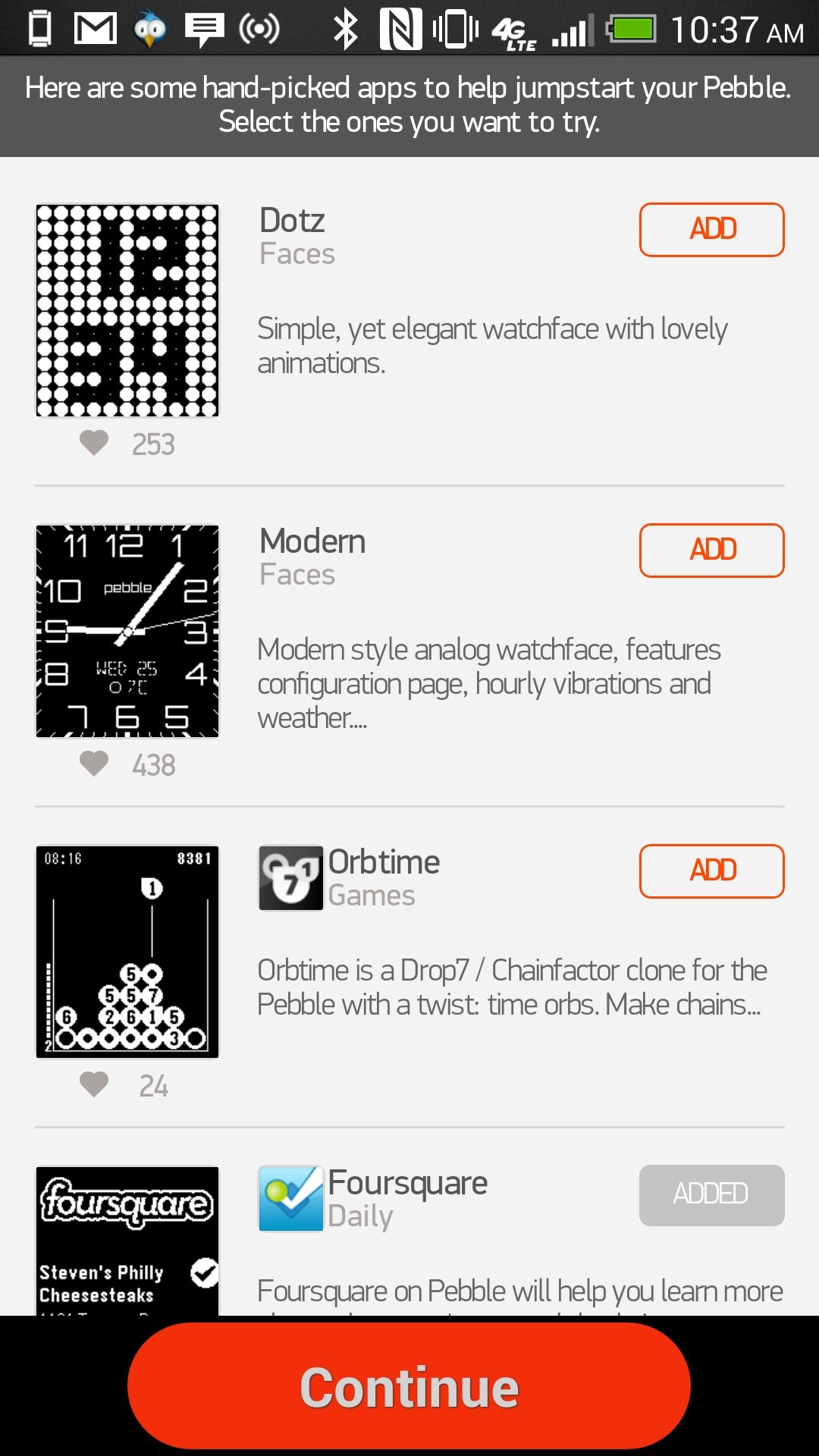This screenshot has width=819, height=1456.
Task: Open the Modern analog watchface preview
Action: 127,631
